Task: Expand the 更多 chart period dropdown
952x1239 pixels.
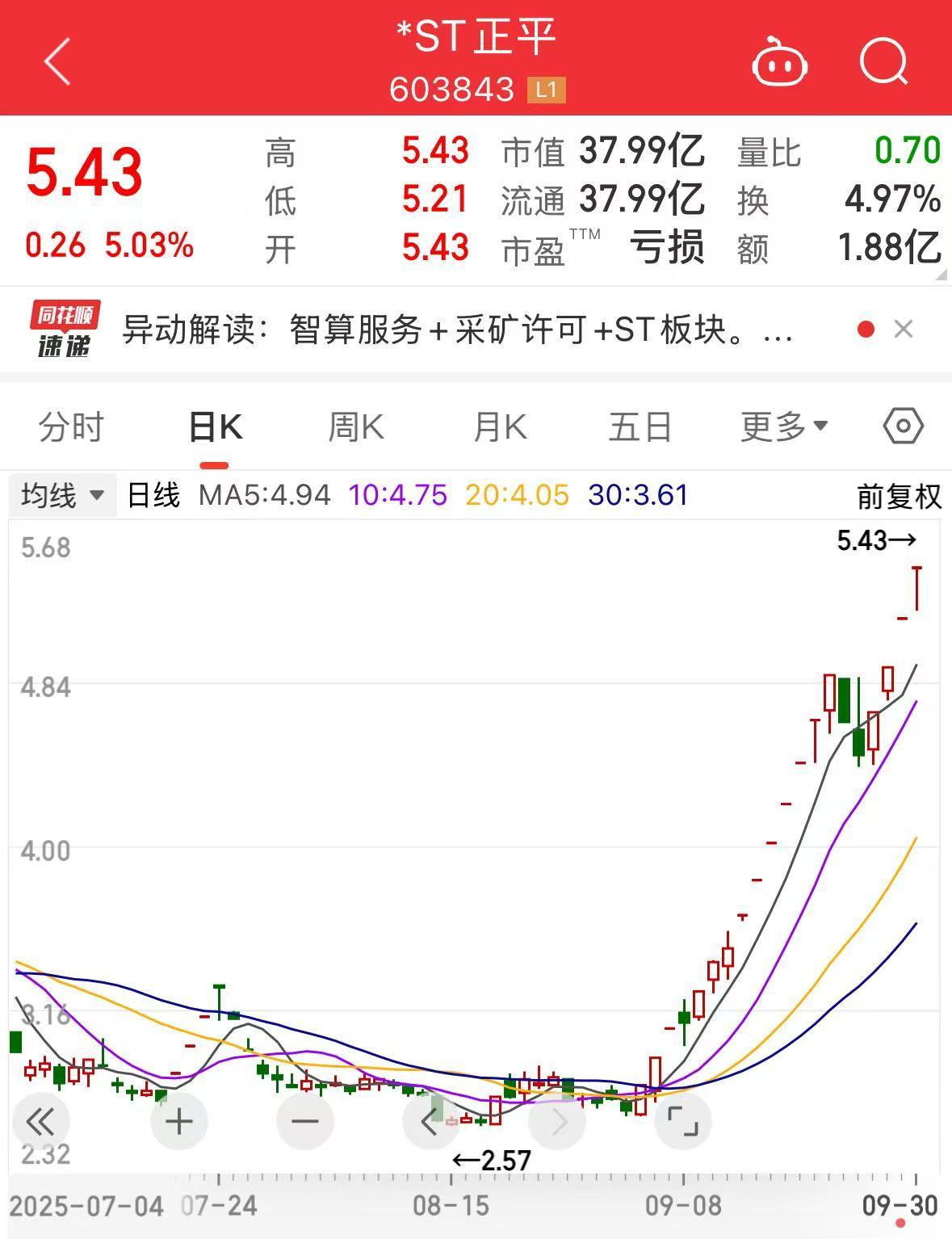Action: point(783,426)
